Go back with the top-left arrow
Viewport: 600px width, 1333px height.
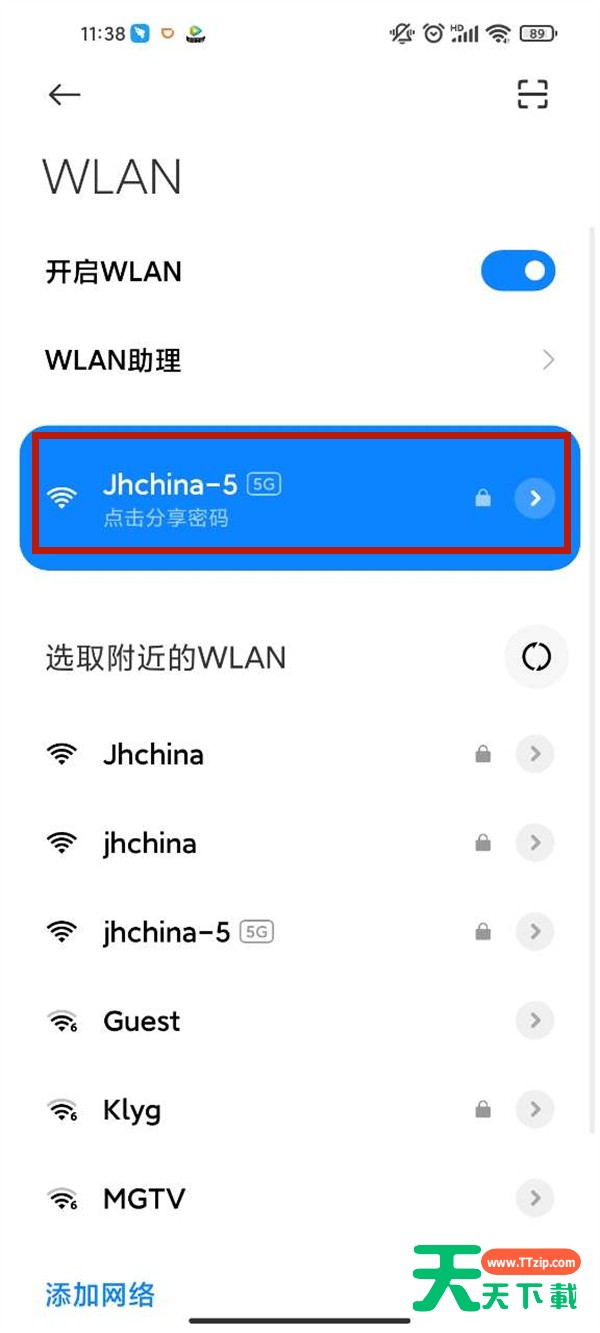click(x=64, y=94)
